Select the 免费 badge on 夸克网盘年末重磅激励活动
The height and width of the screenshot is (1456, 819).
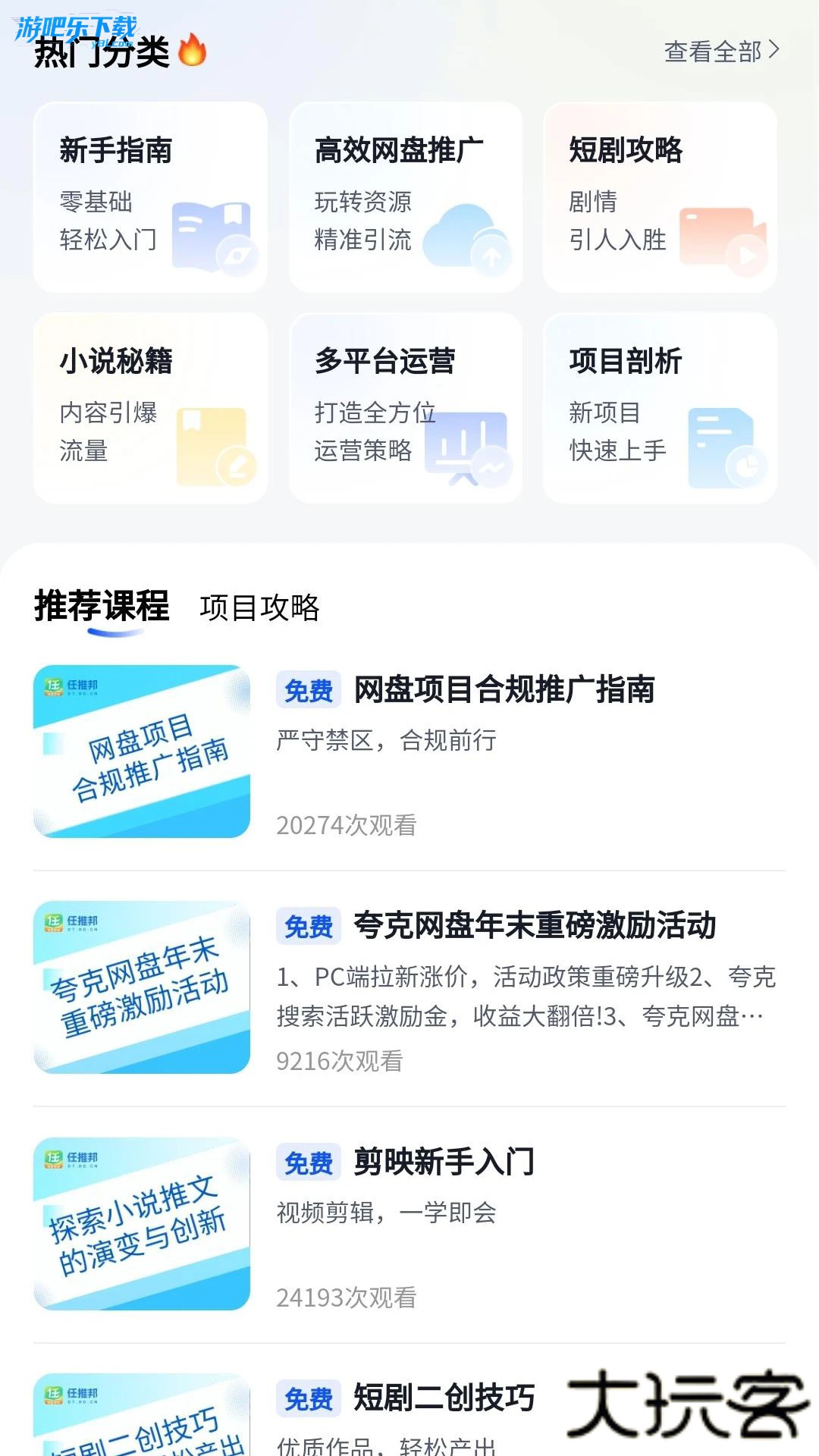tap(306, 927)
